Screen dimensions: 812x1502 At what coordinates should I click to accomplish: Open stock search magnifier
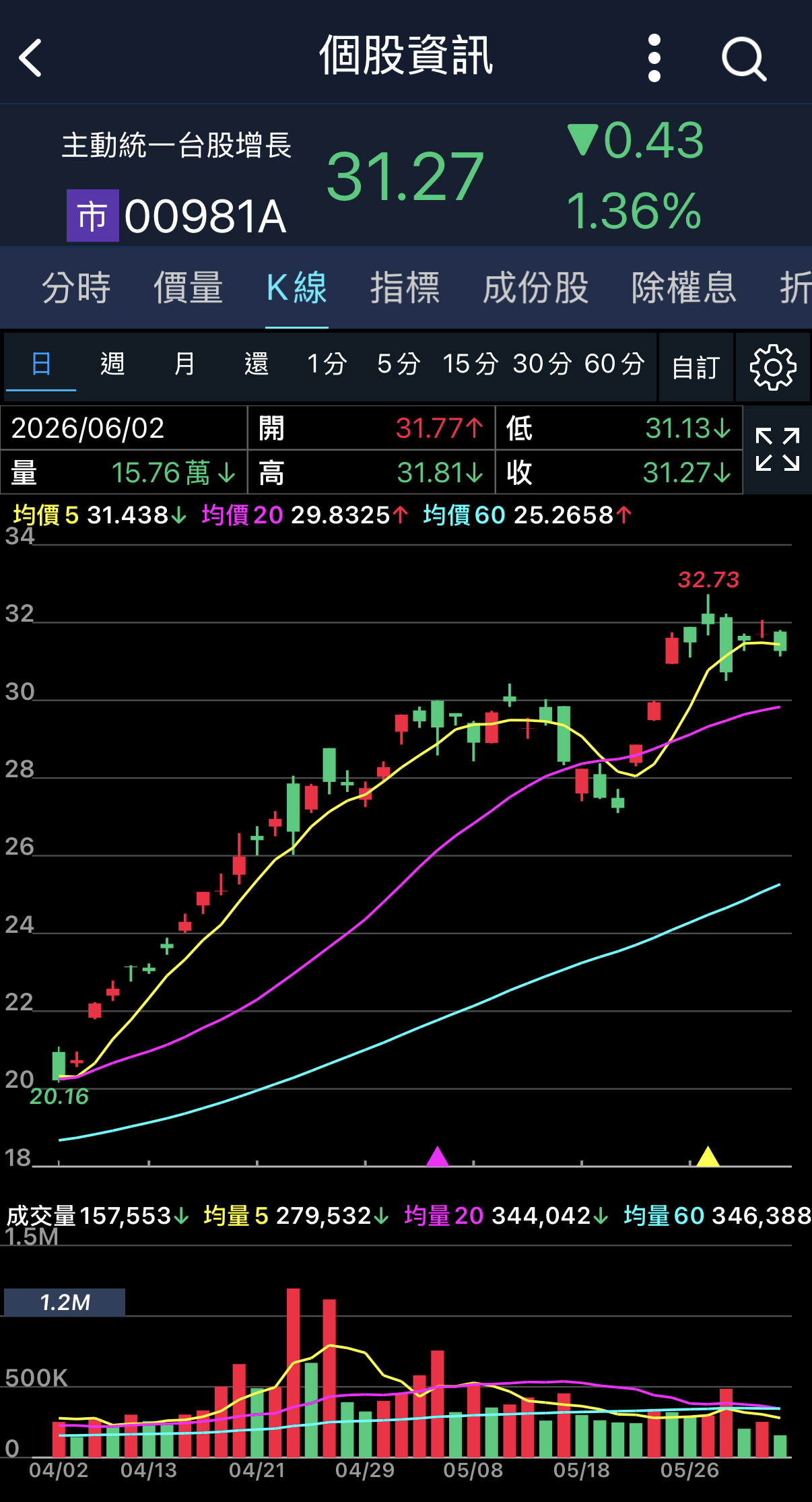(x=744, y=59)
